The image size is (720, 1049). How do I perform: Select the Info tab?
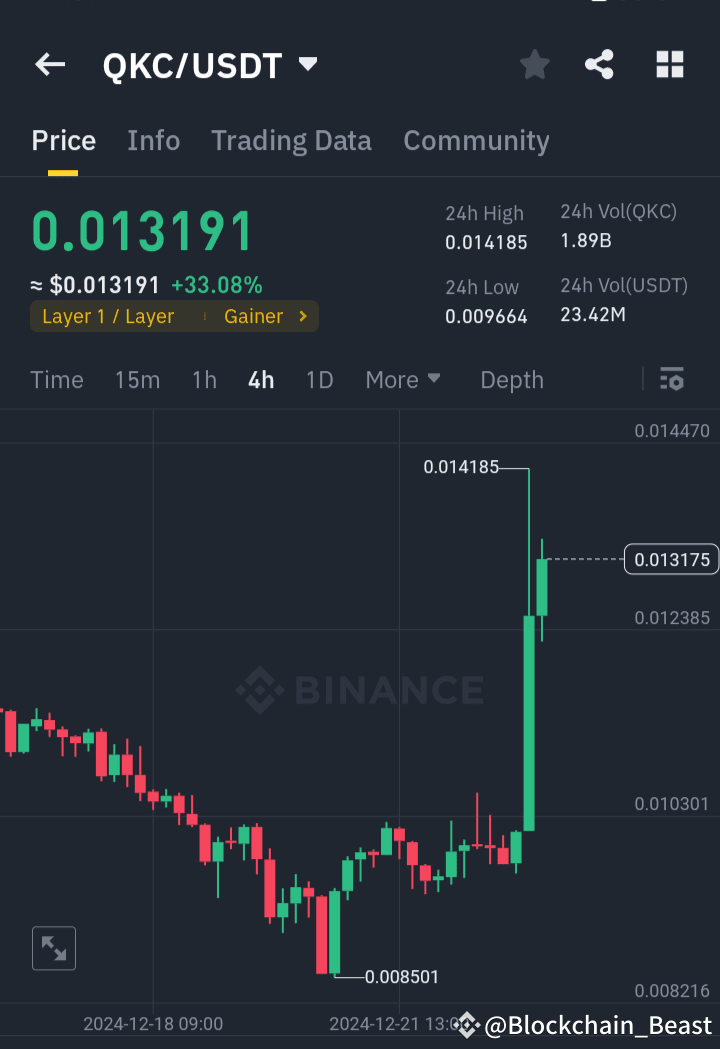153,140
